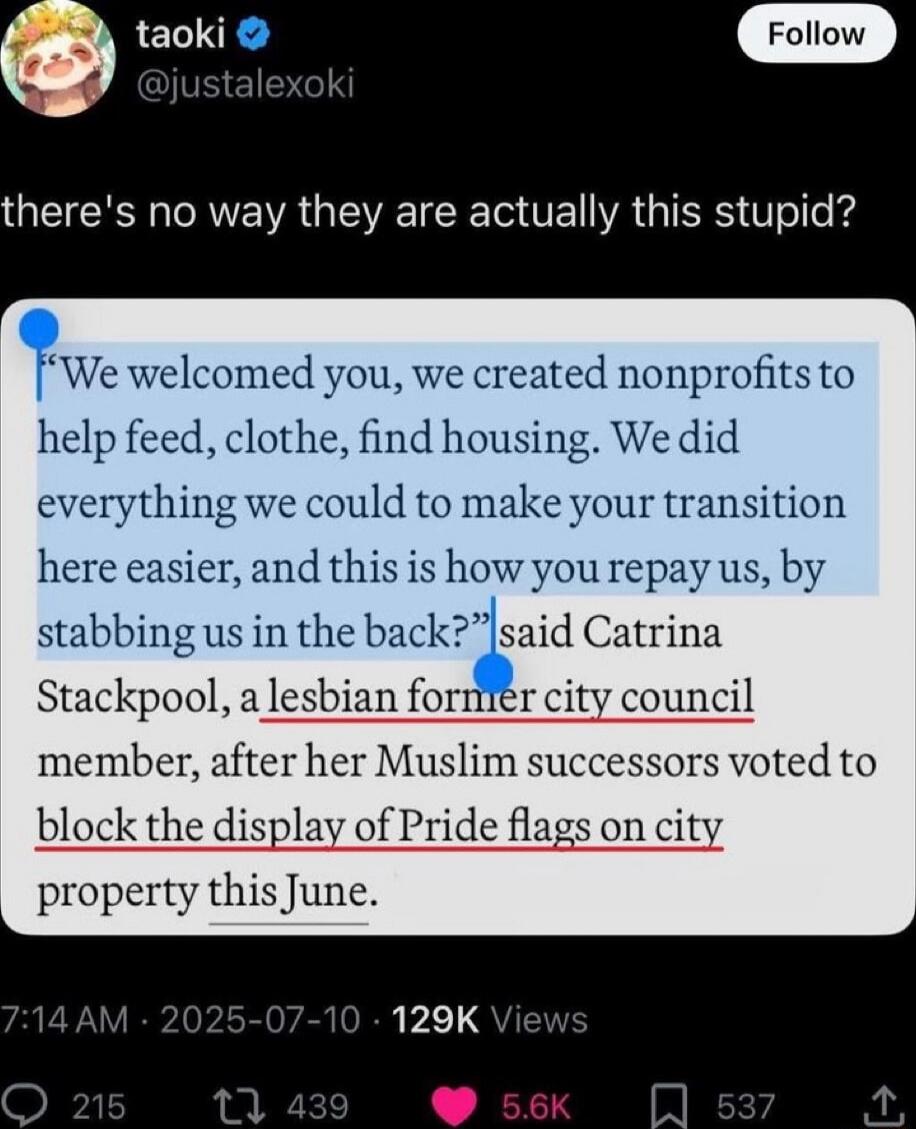916x1129 pixels.
Task: Open taoki's profile avatar
Action: pyautogui.click(x=57, y=58)
